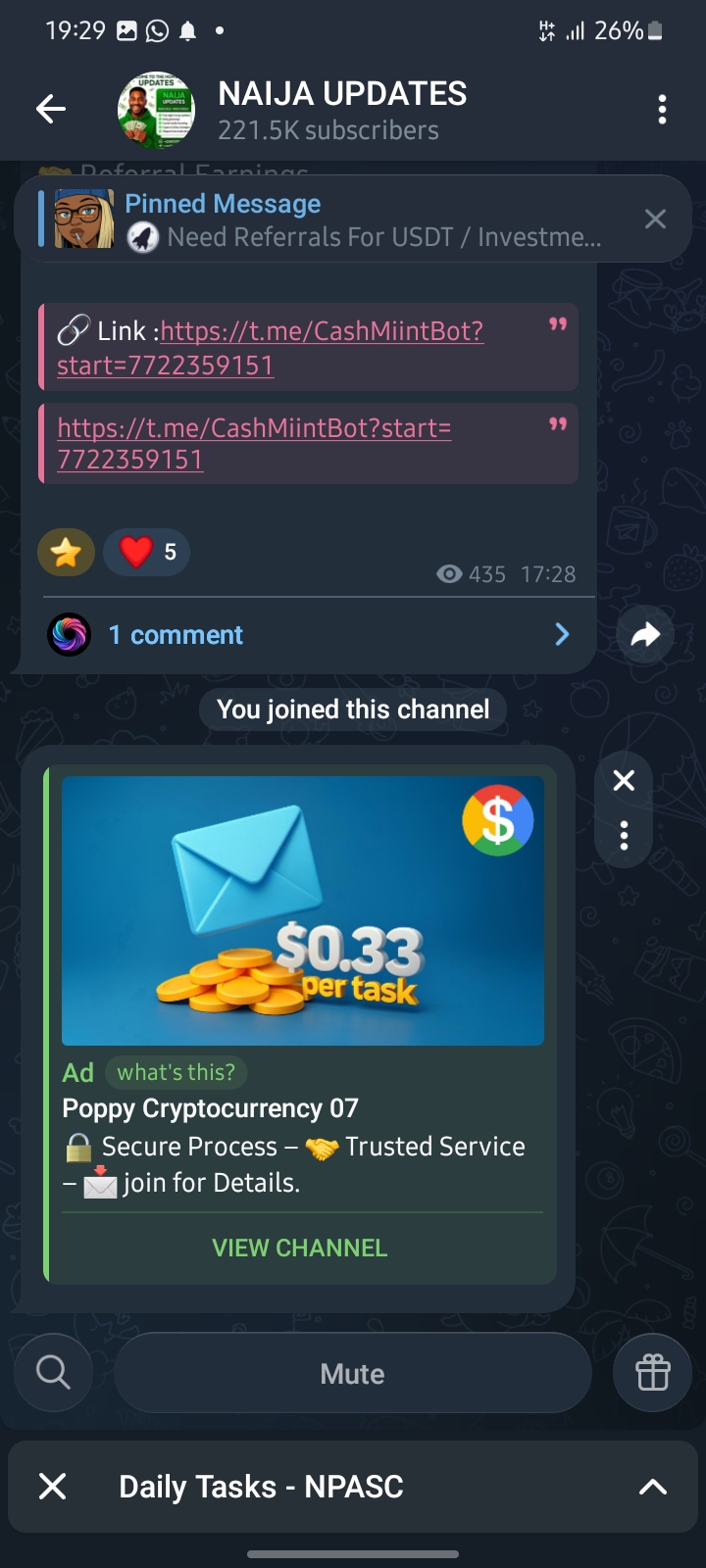Go back from NAIJA UPDATES channel
Viewport: 706px width, 1568px height.
(51, 110)
